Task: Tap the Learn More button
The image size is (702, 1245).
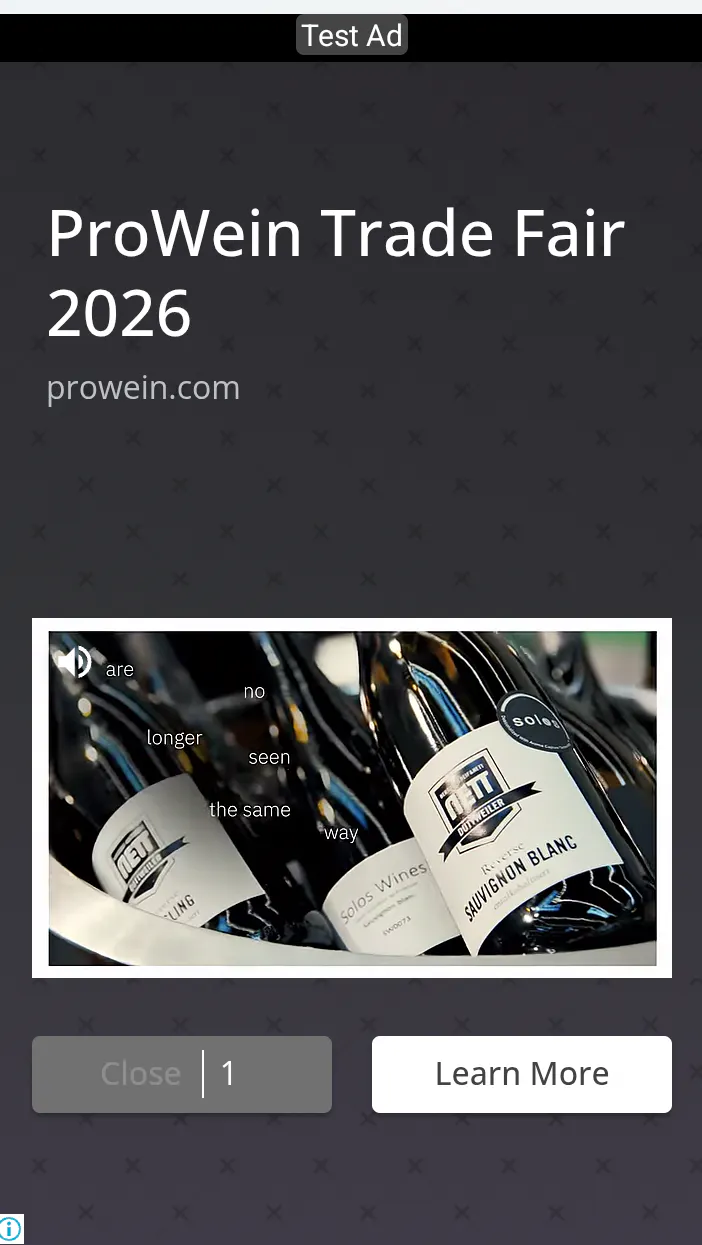Action: 521,1074
